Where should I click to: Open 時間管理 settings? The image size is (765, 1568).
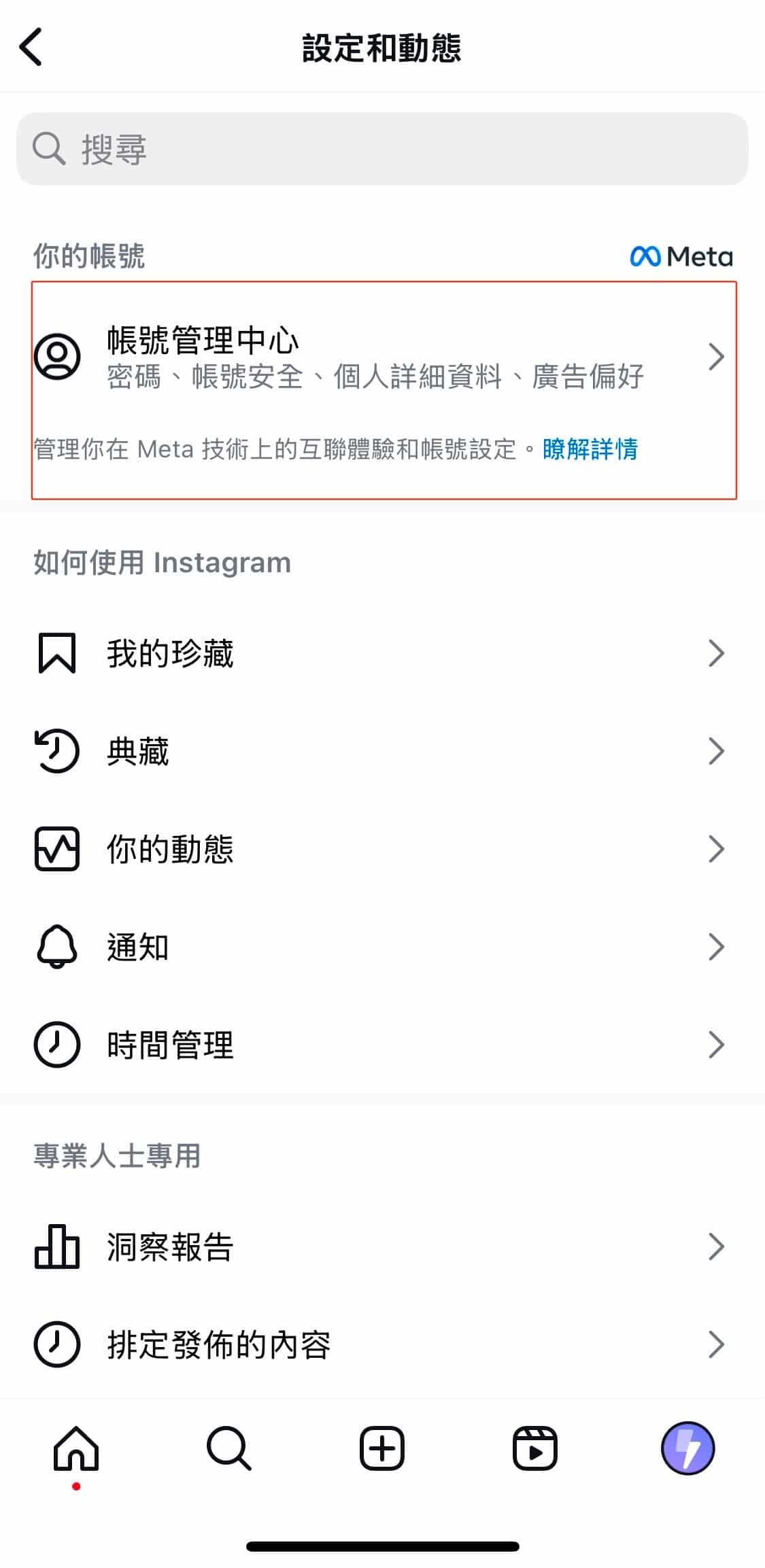click(x=382, y=1045)
